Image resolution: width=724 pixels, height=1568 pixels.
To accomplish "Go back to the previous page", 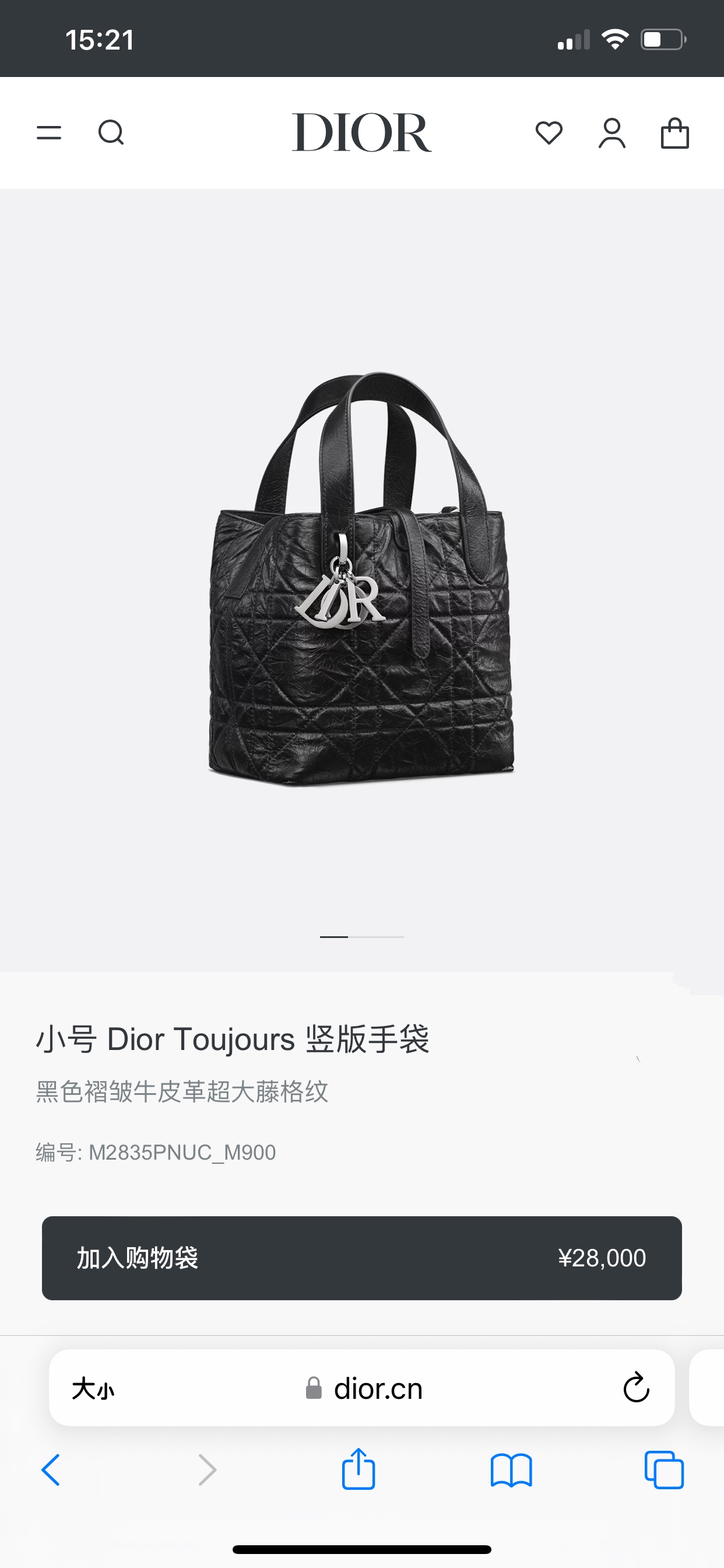I will point(51,1470).
